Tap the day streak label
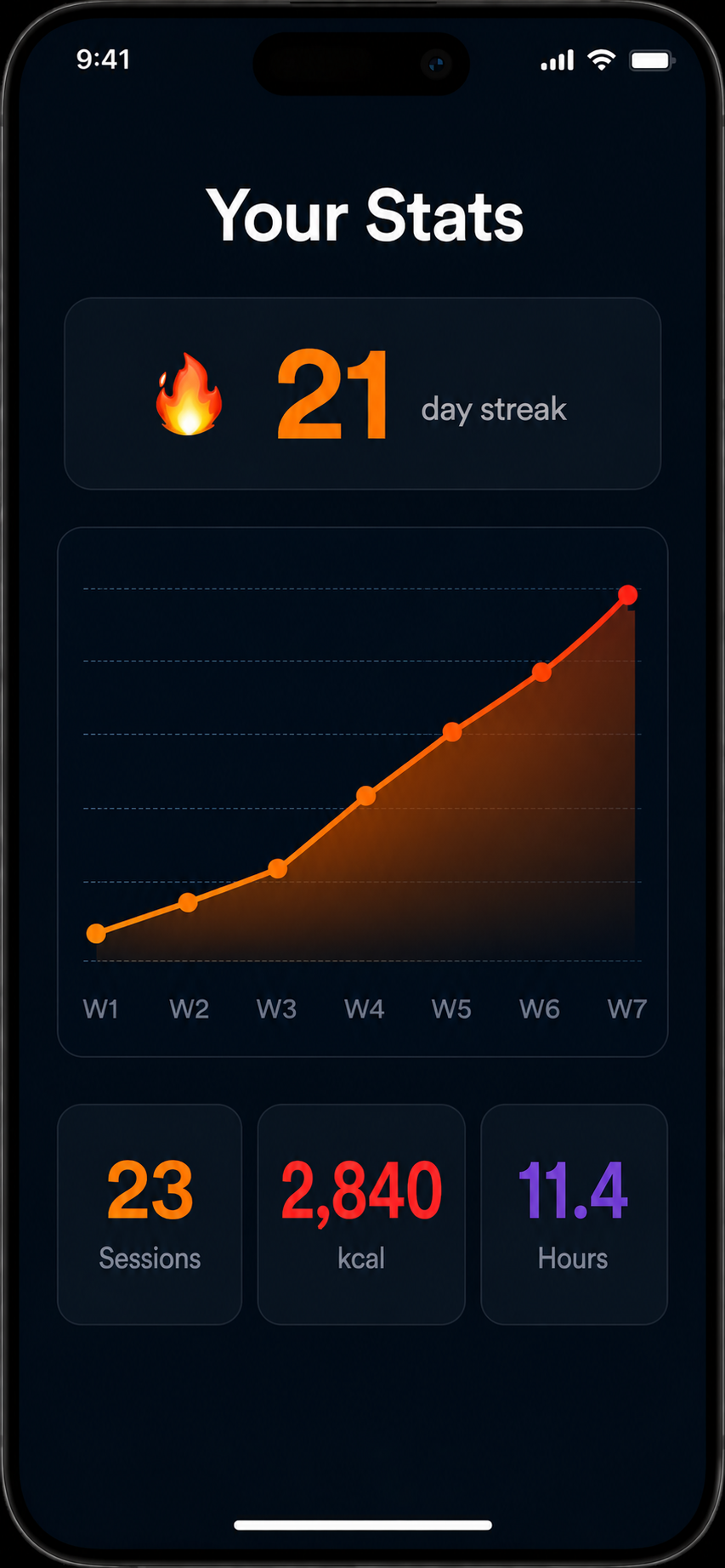 click(x=494, y=409)
